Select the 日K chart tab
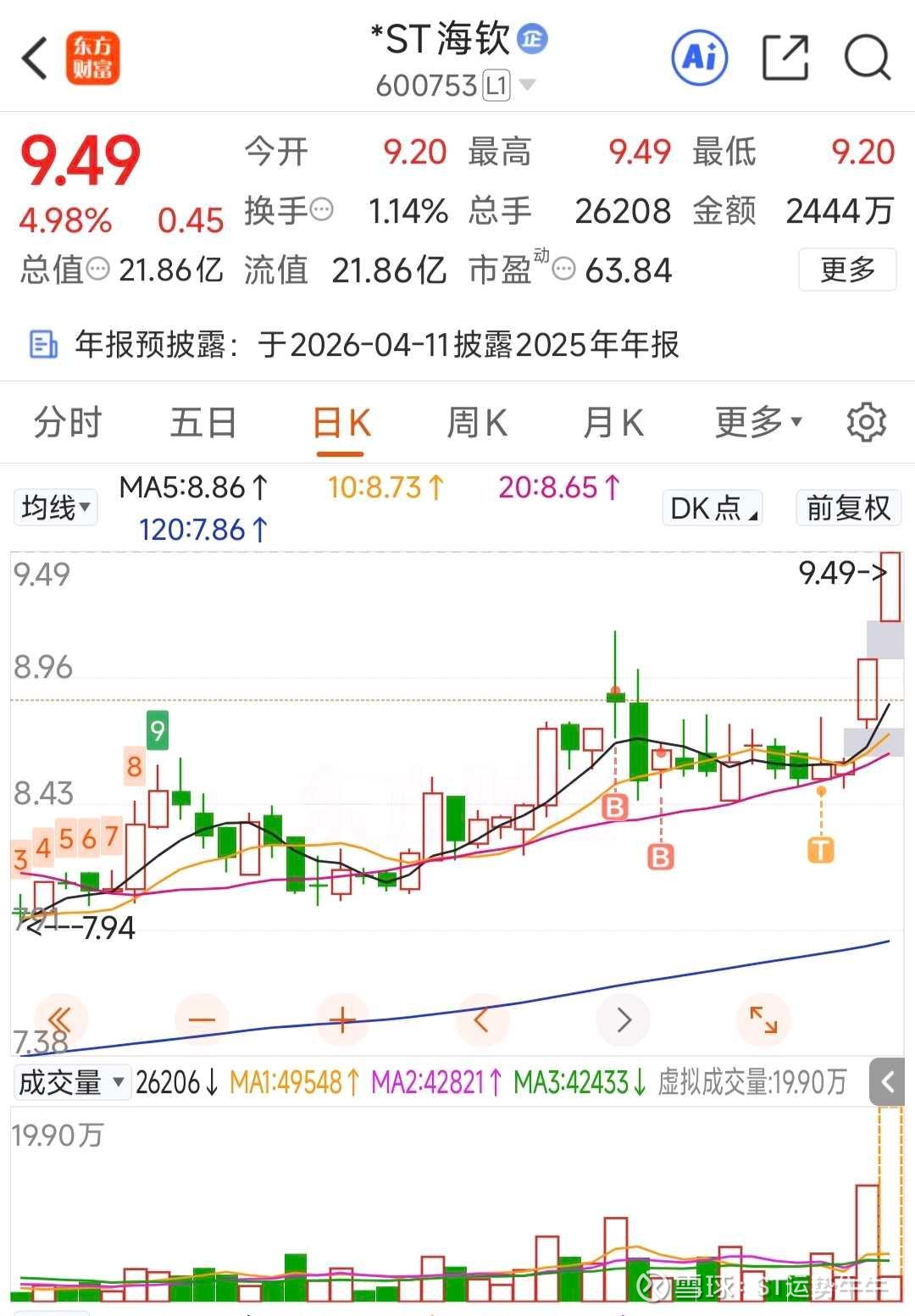 341,422
